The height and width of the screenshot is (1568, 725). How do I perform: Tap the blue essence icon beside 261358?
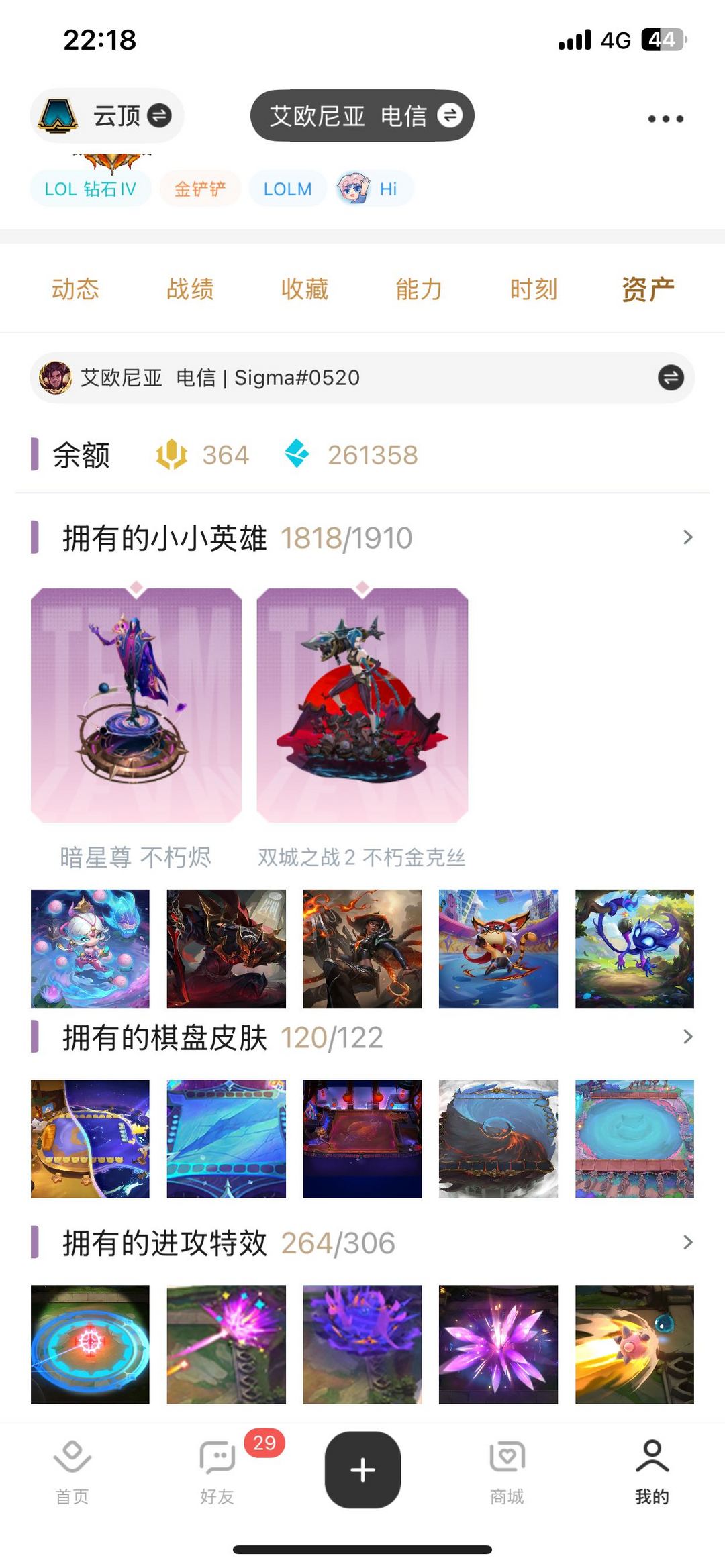(x=301, y=455)
